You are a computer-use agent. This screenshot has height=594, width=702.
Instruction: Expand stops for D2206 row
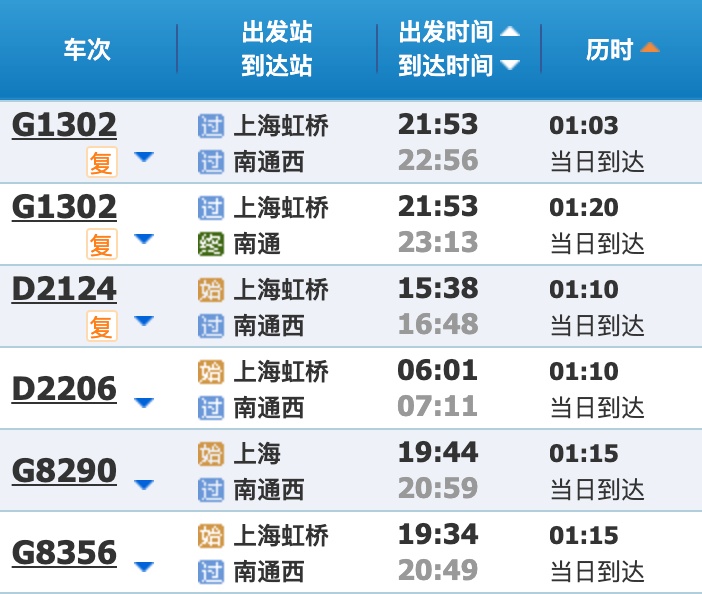(144, 403)
